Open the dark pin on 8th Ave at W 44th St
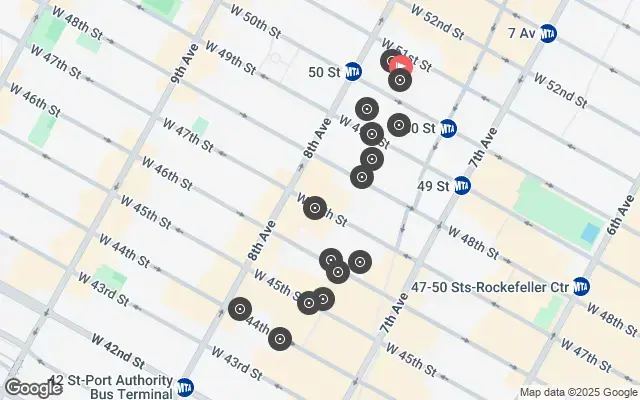This screenshot has width=640, height=400. (239, 309)
